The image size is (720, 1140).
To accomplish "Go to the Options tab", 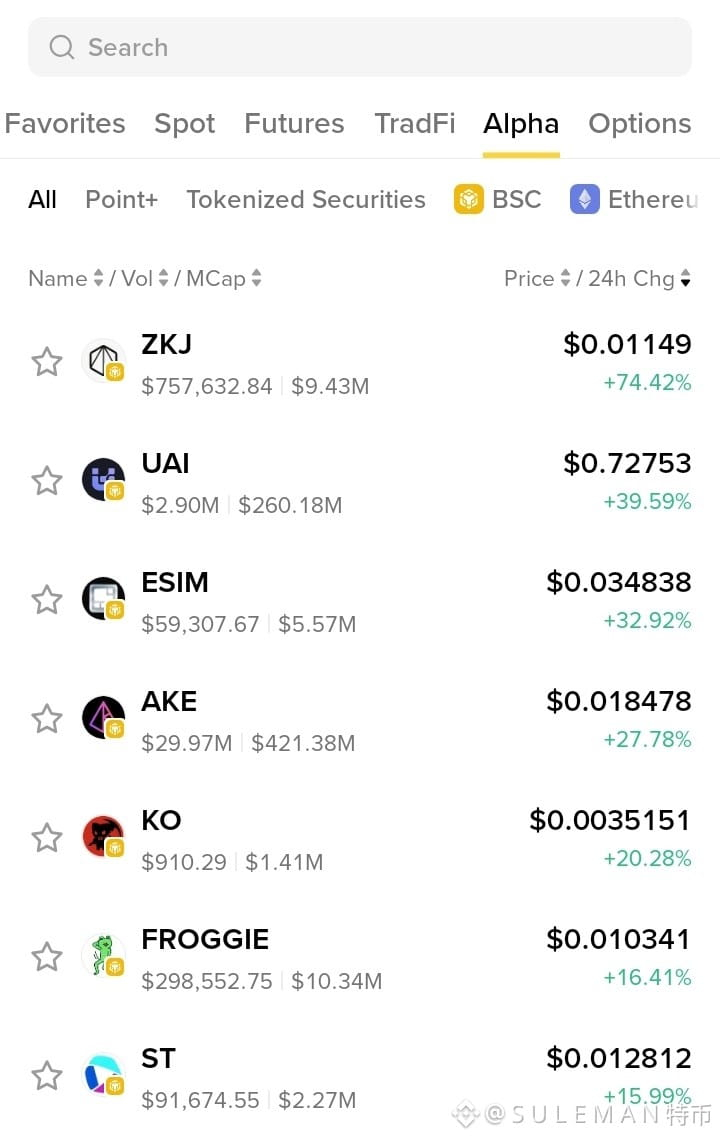I will [x=640, y=124].
